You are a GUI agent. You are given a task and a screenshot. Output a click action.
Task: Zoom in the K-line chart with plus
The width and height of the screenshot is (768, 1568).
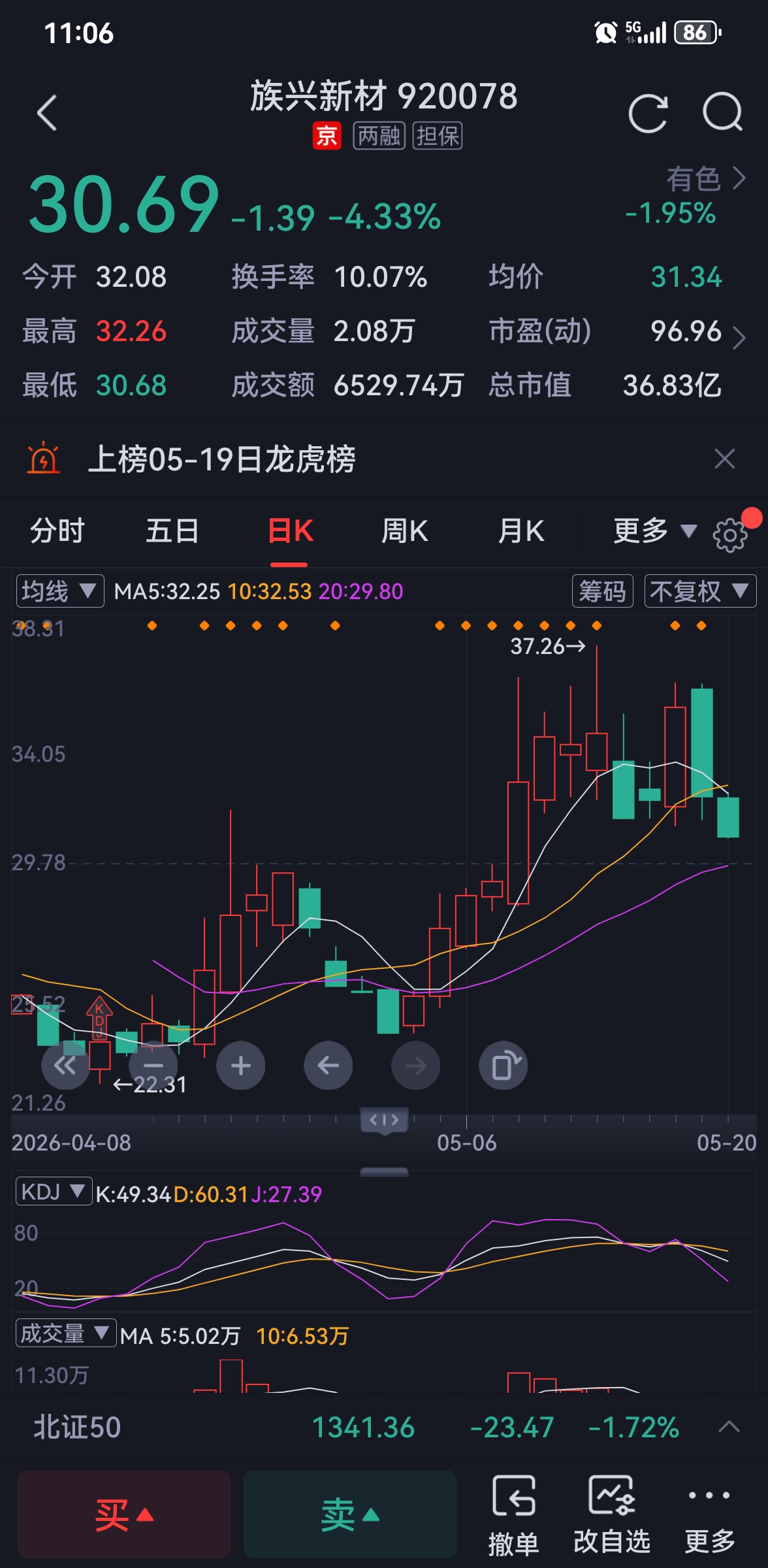(241, 1066)
